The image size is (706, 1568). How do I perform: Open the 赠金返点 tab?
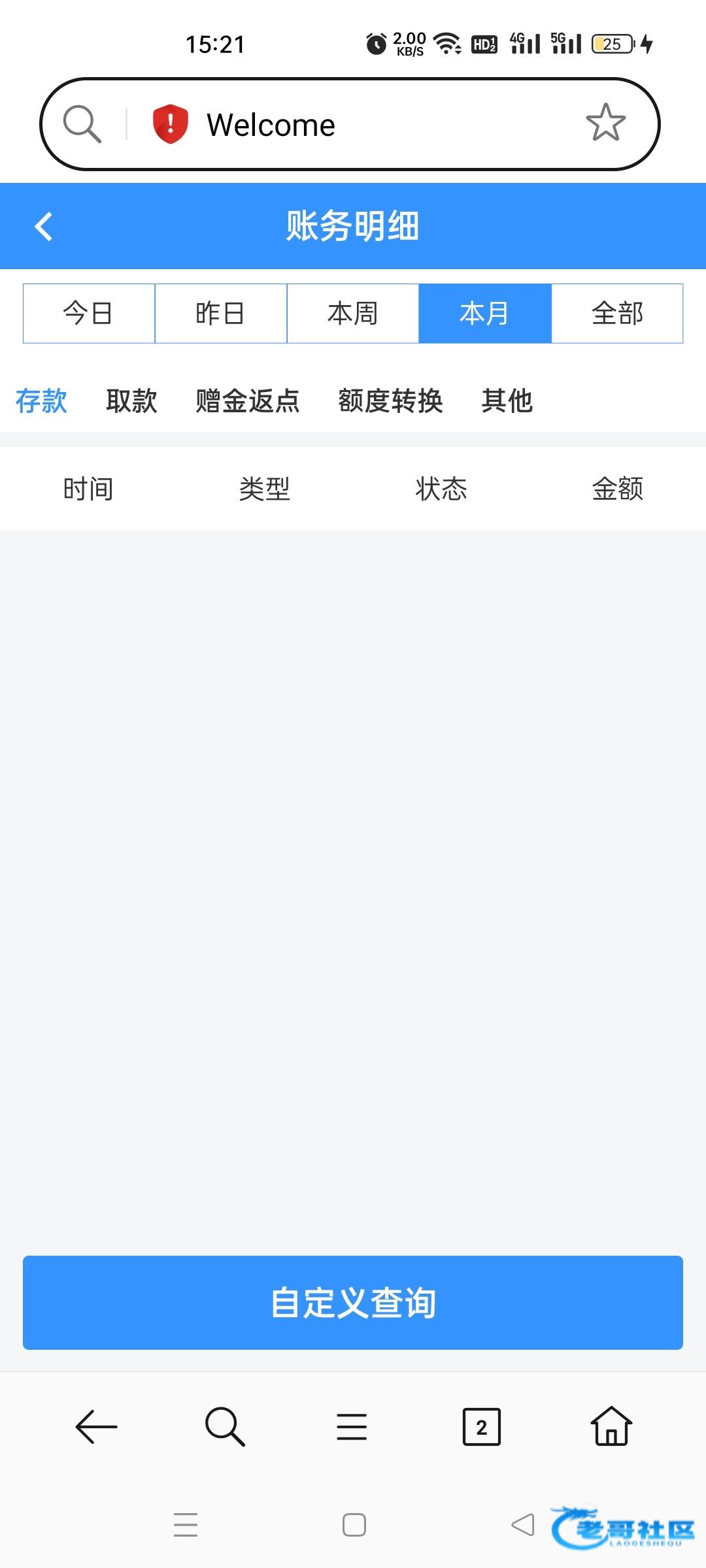pyautogui.click(x=248, y=400)
